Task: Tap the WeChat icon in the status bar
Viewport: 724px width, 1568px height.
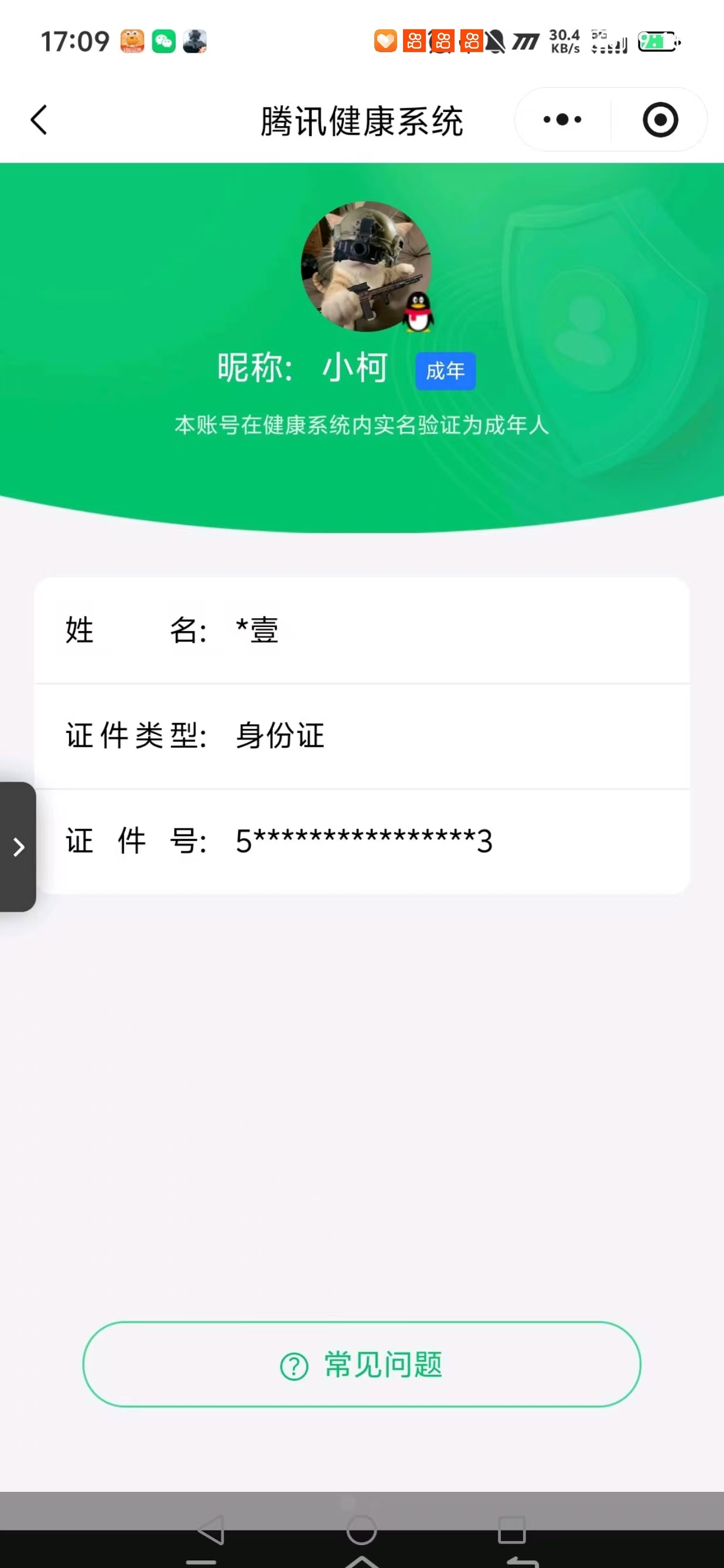Action: click(163, 42)
